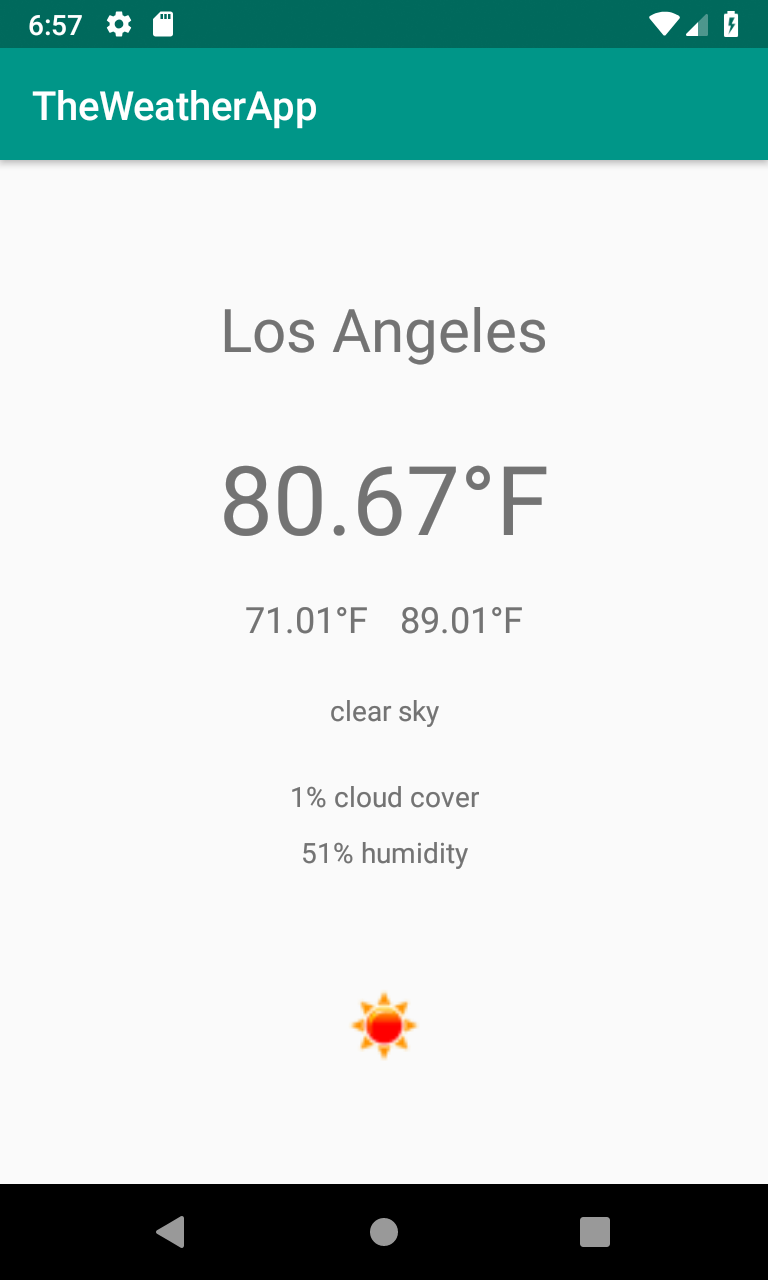Screen dimensions: 768x1280
Task: Tap the SD card status bar icon
Action: (x=162, y=24)
